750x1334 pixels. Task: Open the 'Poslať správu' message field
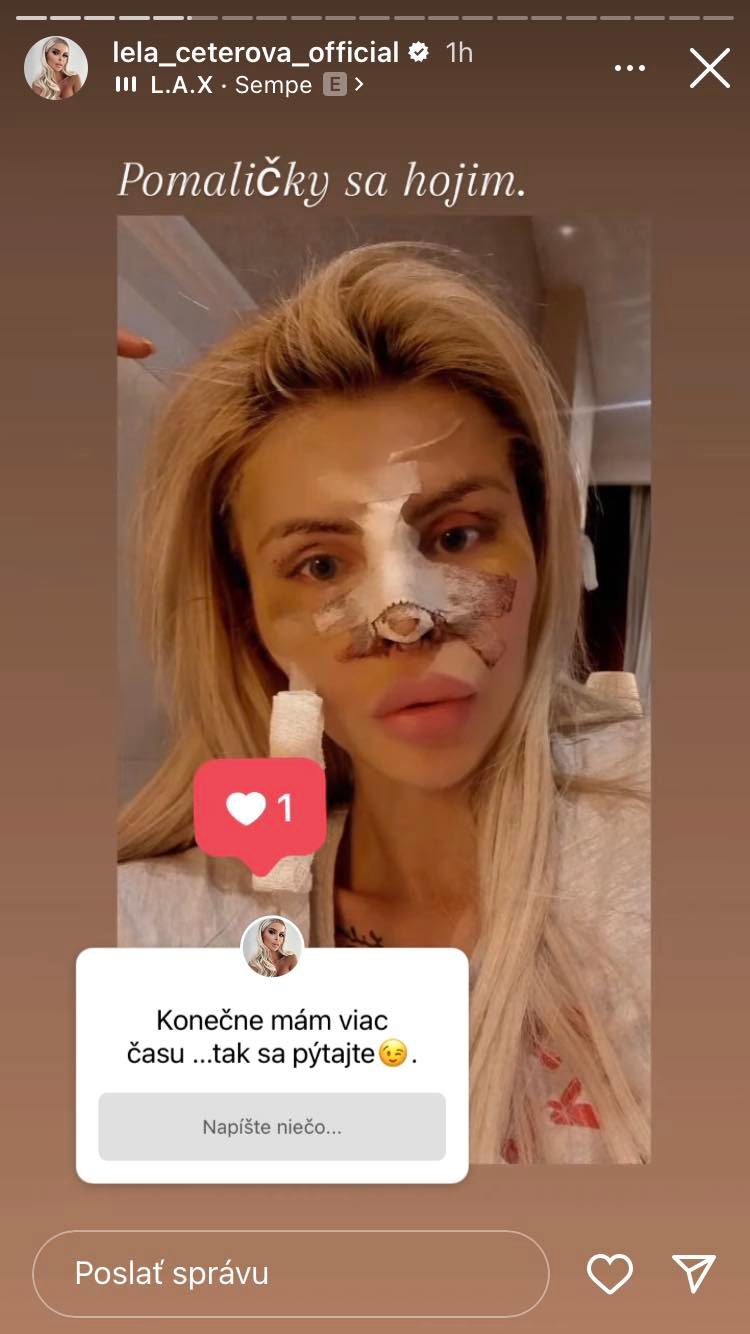[x=290, y=1273]
